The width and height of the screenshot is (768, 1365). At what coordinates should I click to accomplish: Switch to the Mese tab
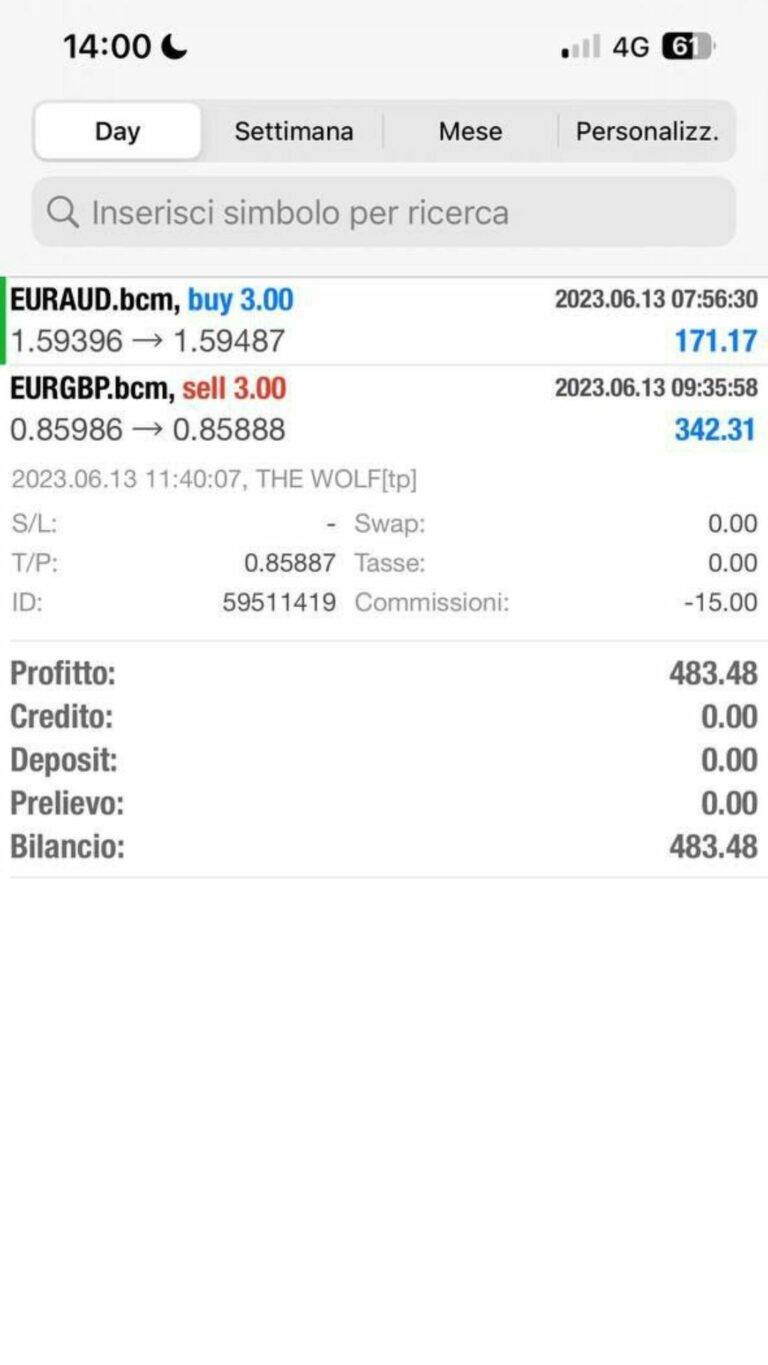click(x=470, y=131)
